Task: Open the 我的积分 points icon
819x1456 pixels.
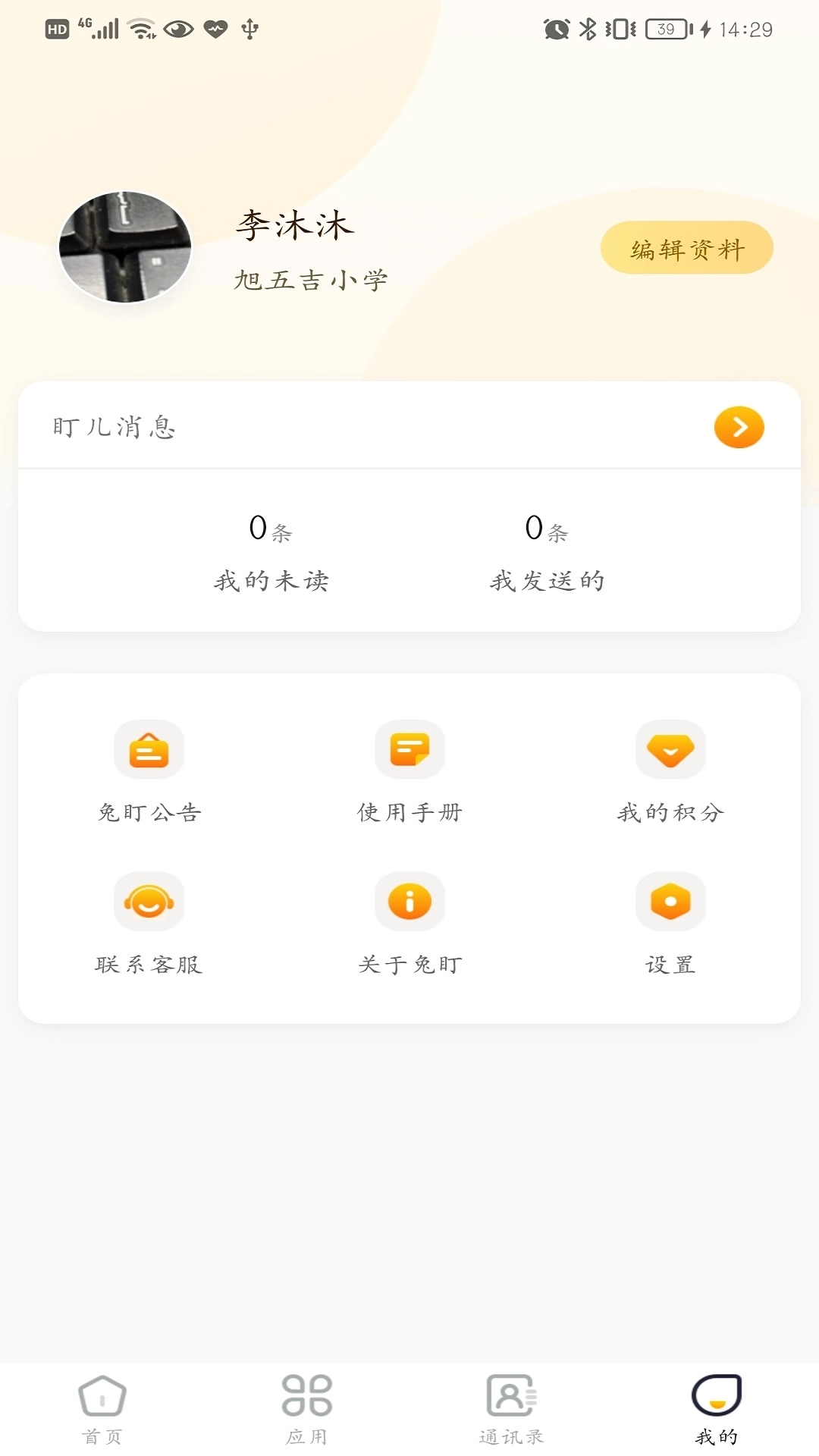Action: point(670,749)
